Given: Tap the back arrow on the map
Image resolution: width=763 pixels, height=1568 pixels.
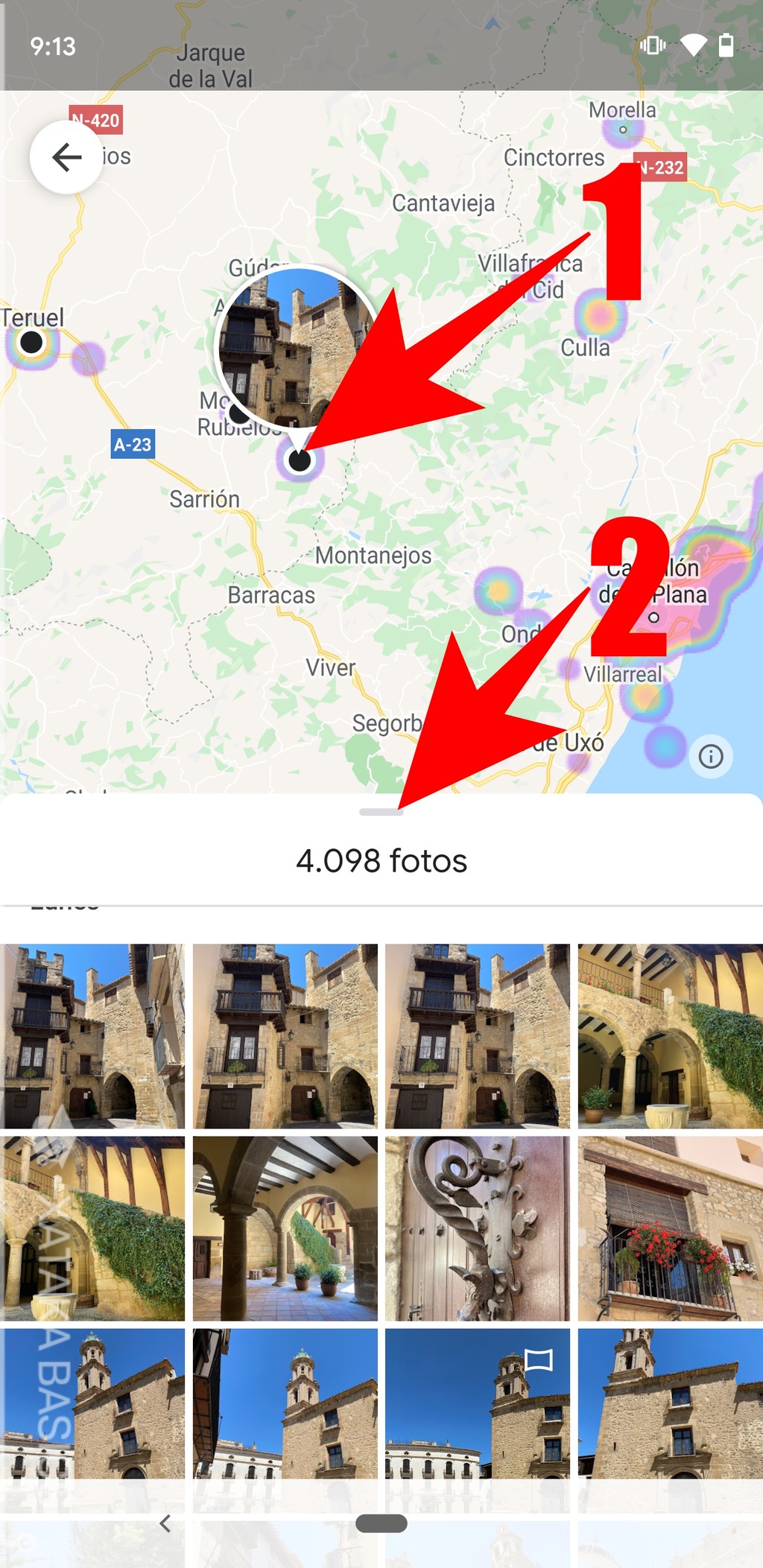Looking at the screenshot, I should (66, 156).
